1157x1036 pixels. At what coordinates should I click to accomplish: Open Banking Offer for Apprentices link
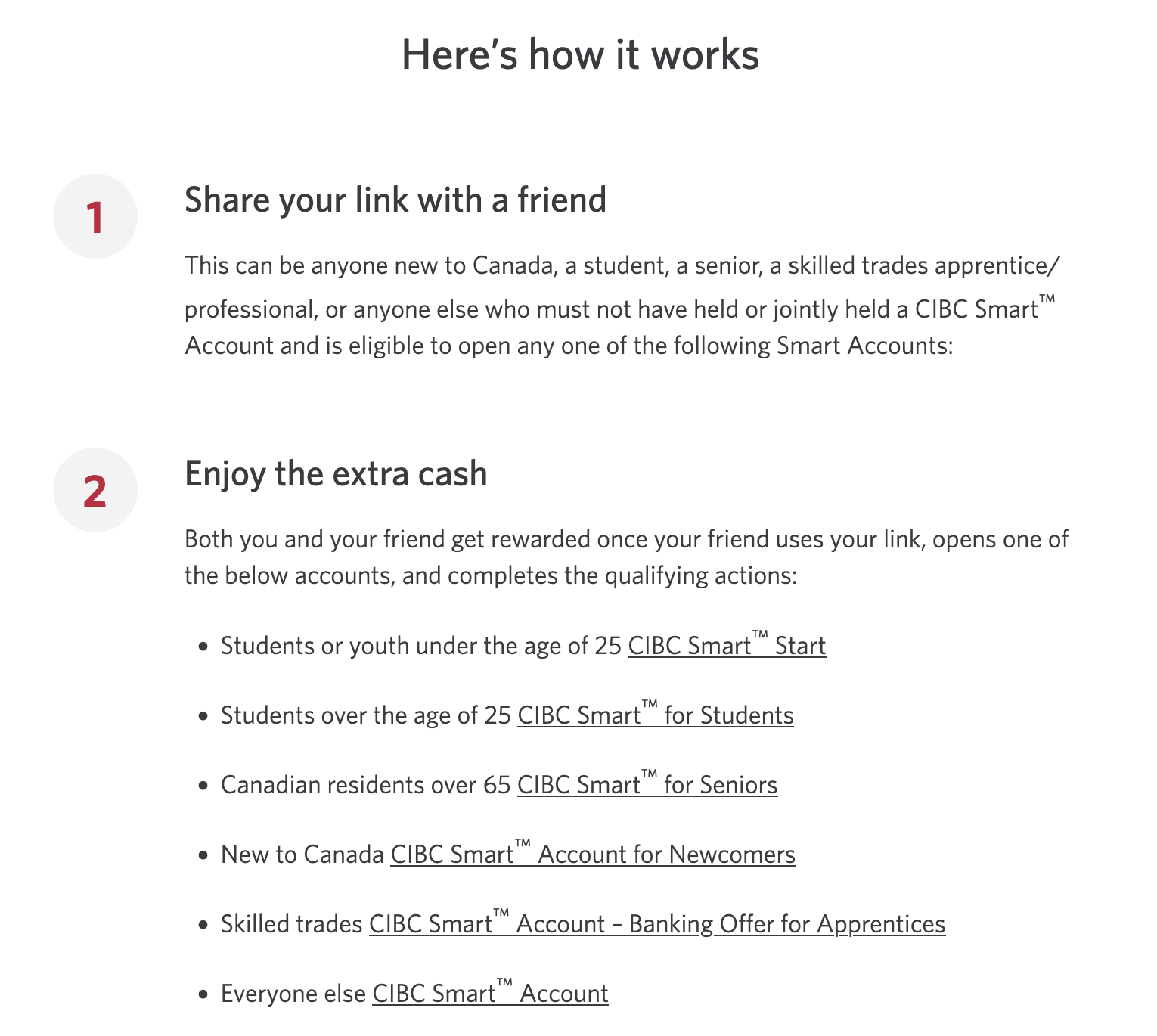pyautogui.click(x=657, y=924)
